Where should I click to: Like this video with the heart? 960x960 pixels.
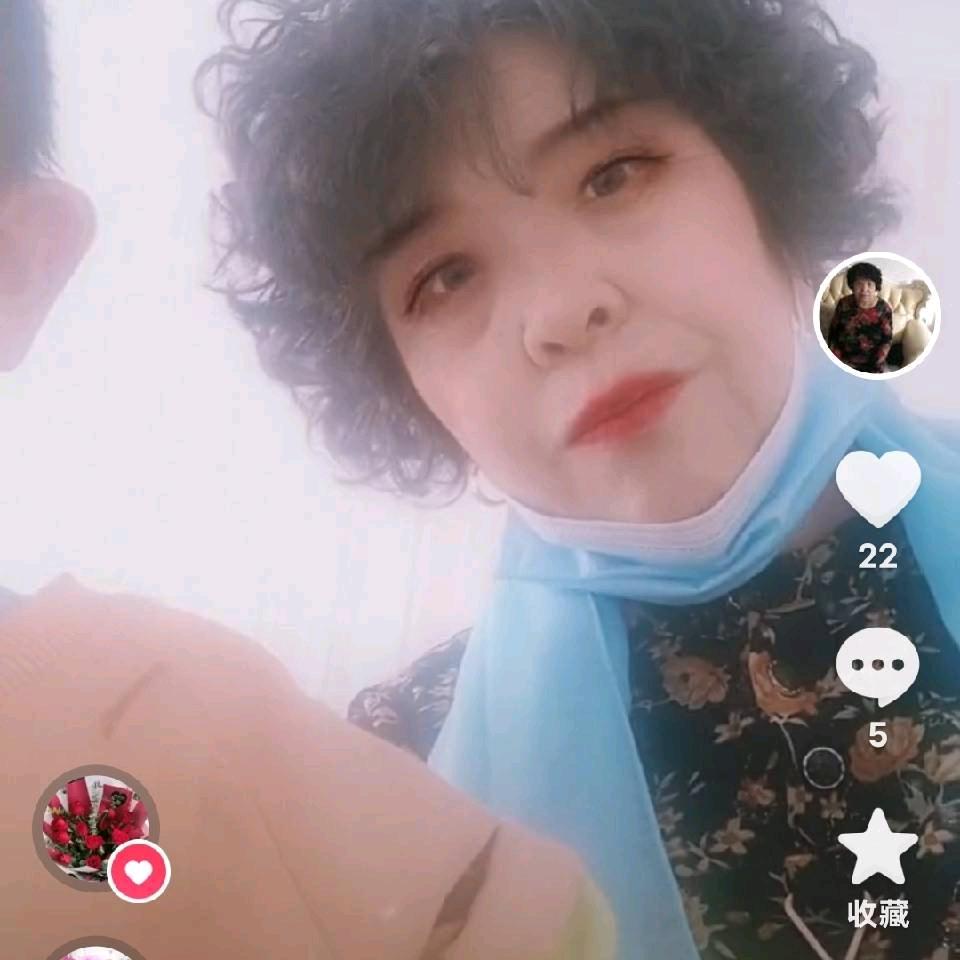(877, 487)
